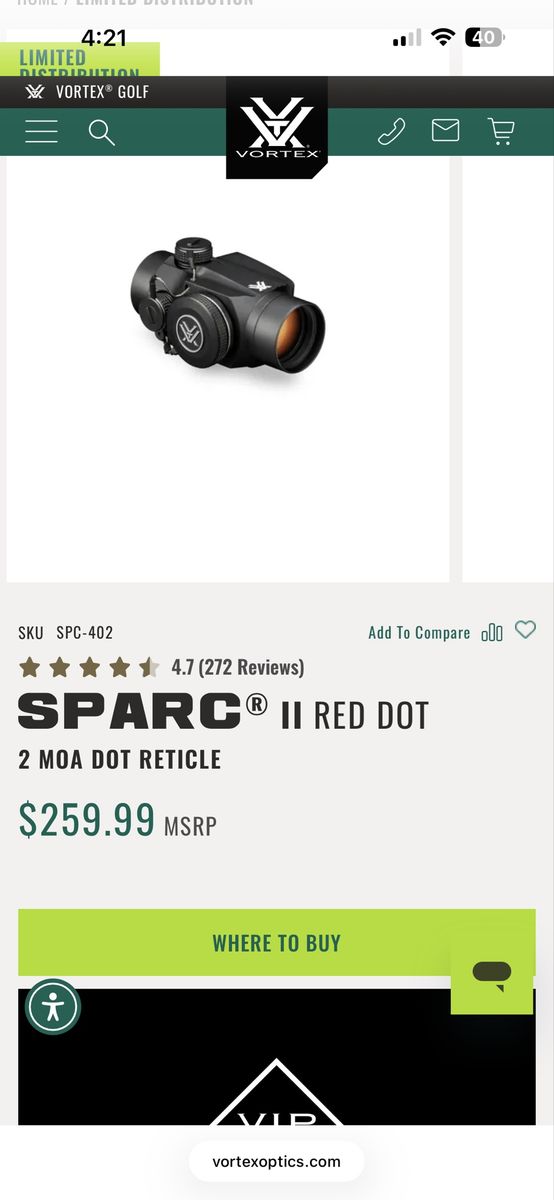
Task: View the shopping cart
Action: click(x=501, y=131)
